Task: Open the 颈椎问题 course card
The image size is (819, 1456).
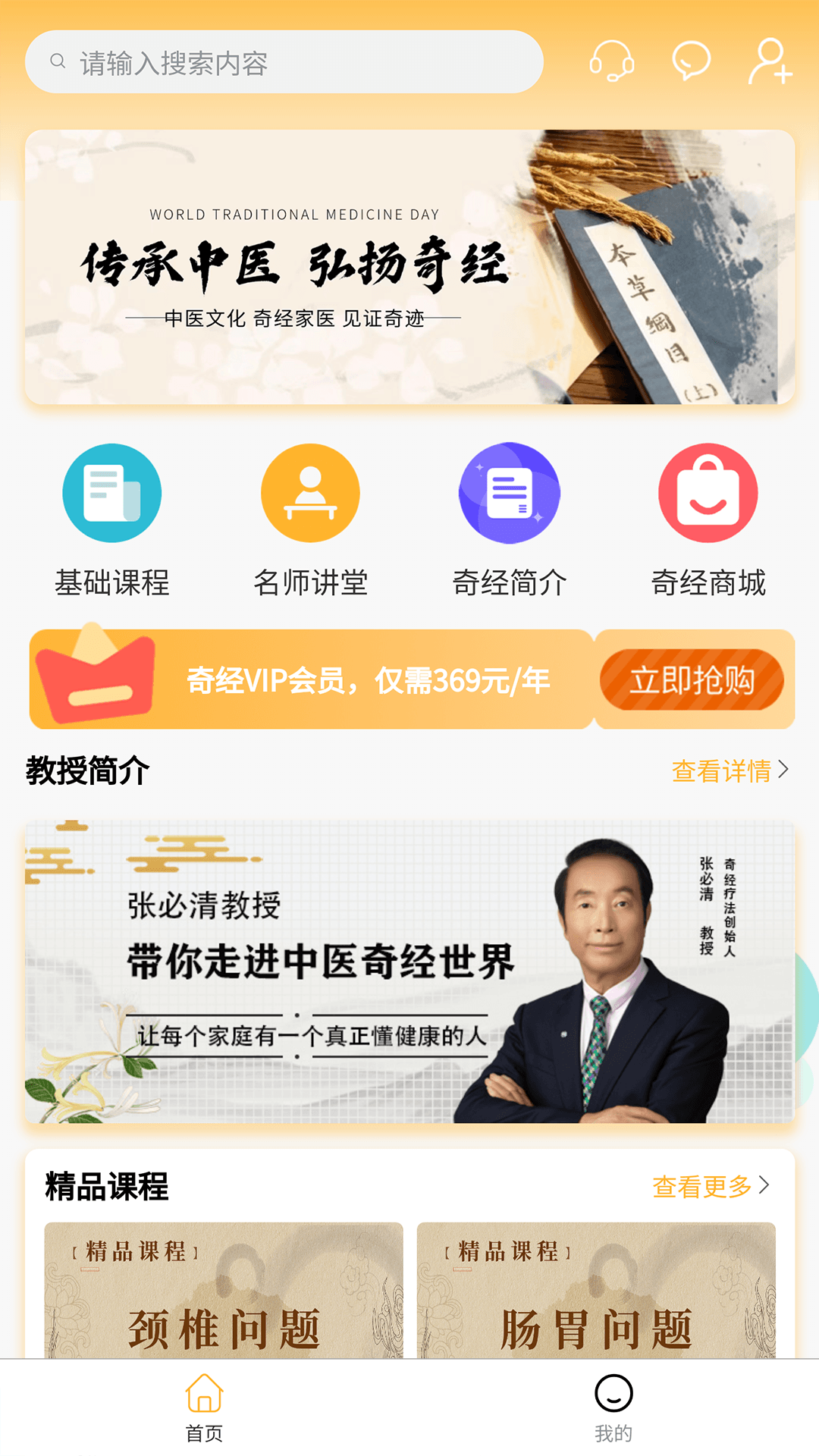Action: [x=224, y=1291]
